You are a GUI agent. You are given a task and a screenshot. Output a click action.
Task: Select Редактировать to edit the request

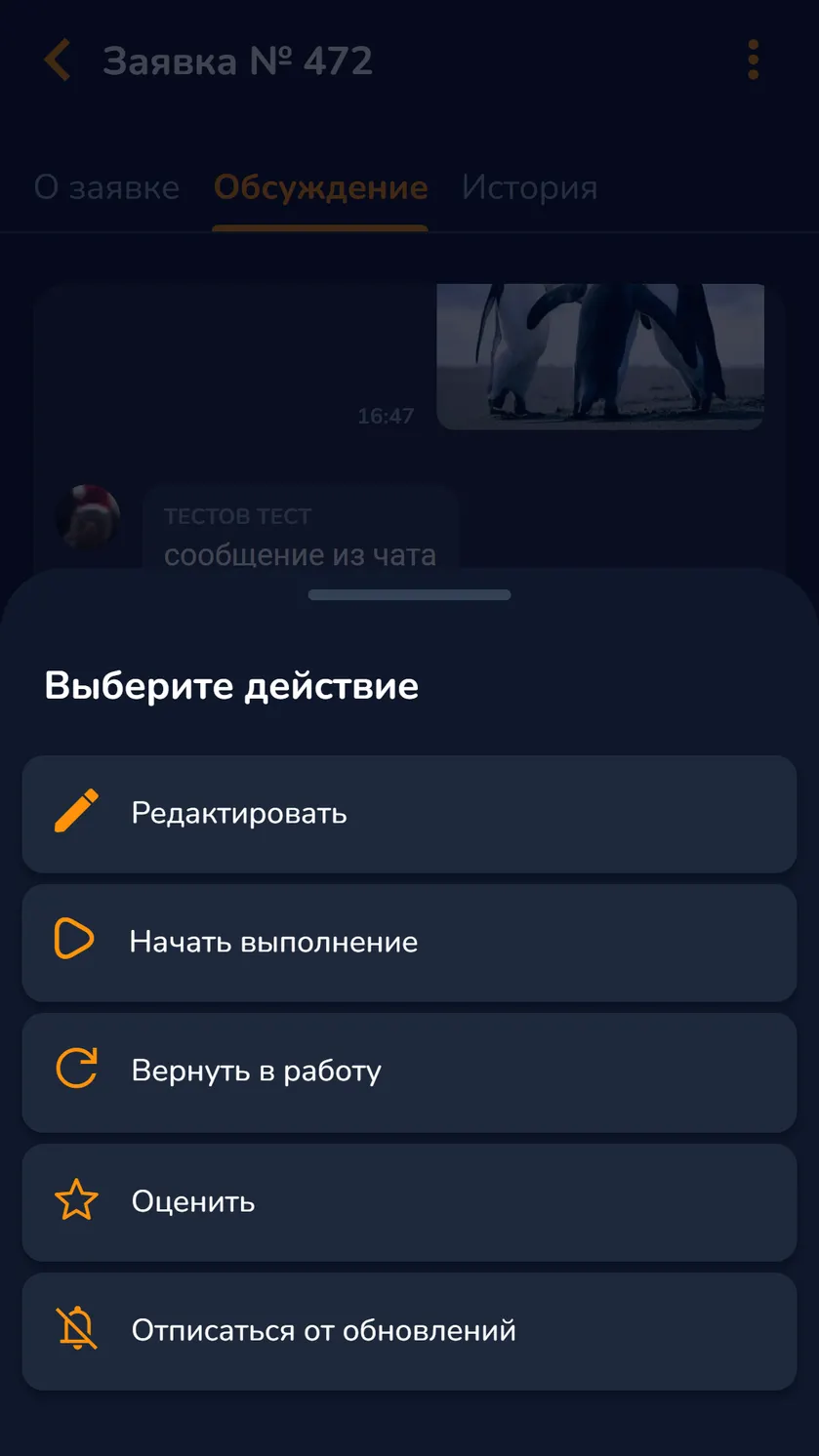coord(409,814)
